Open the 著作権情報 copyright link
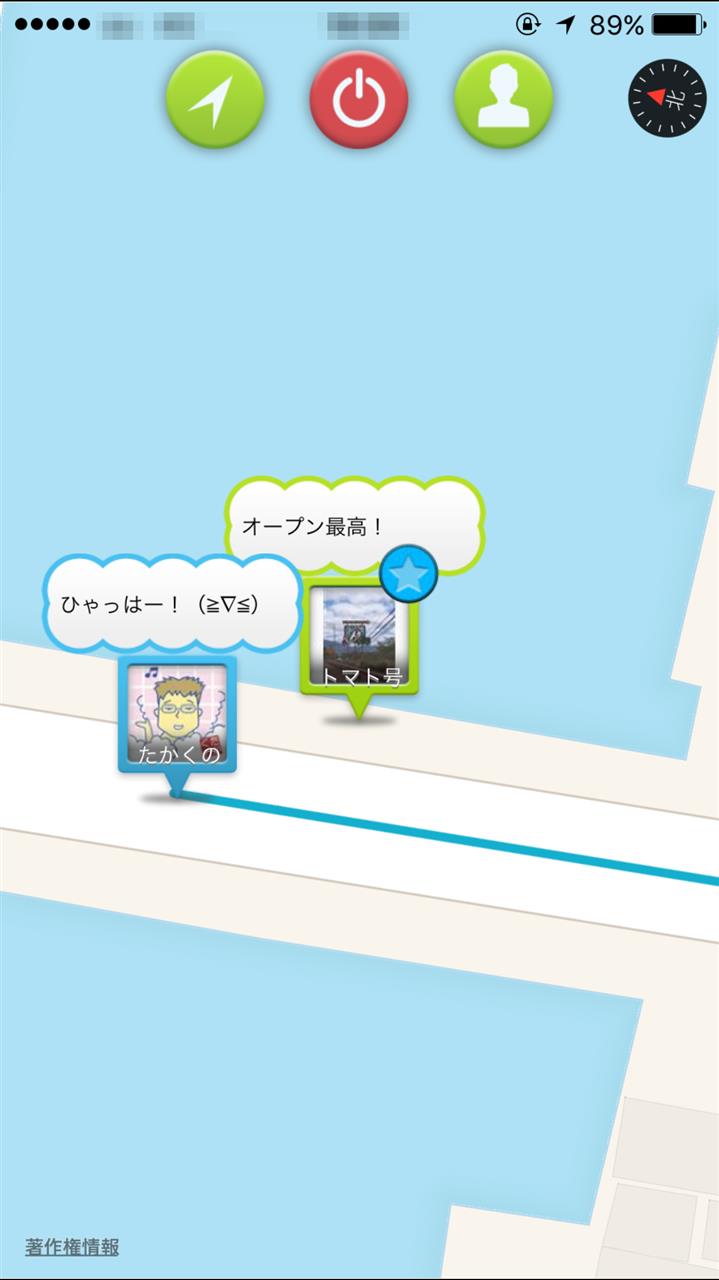 point(72,1247)
